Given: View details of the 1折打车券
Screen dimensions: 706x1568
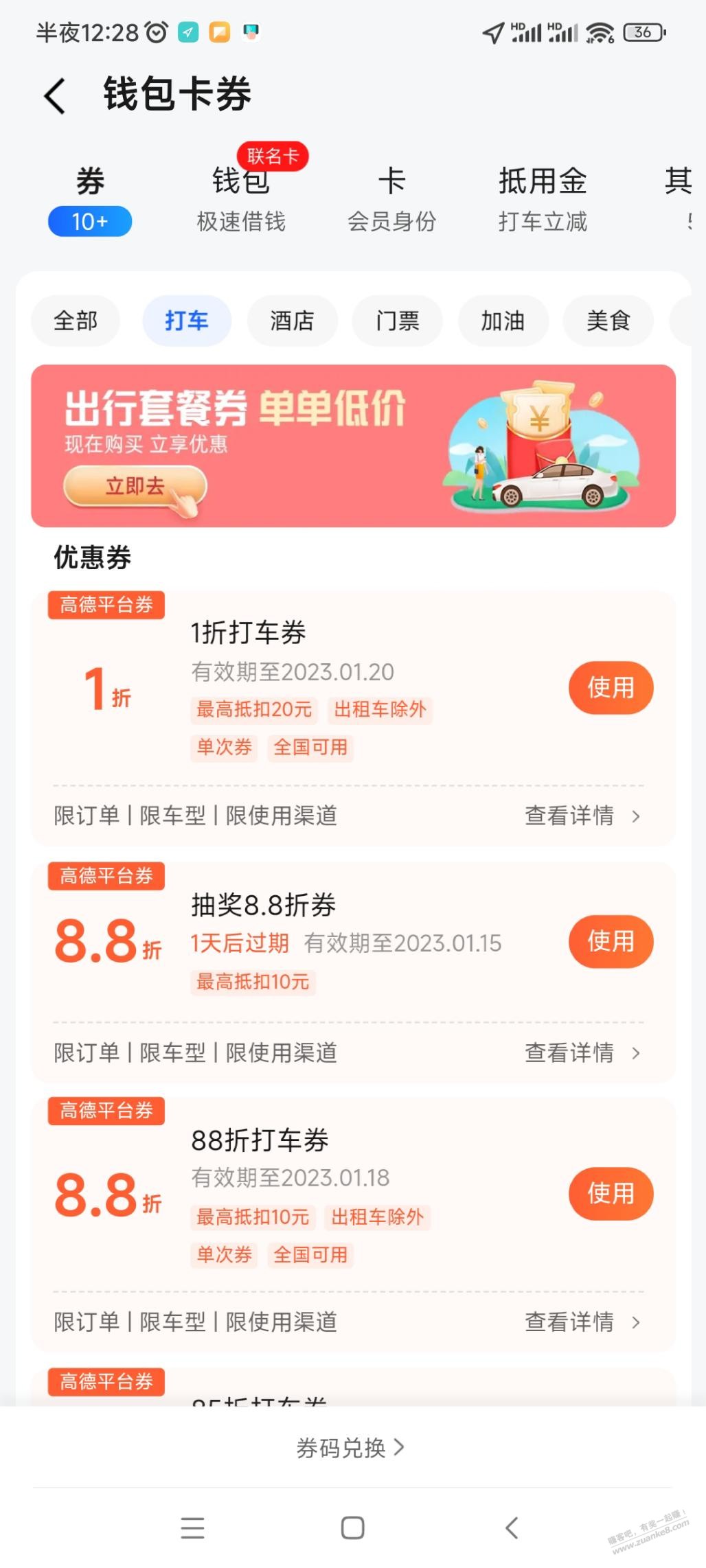Looking at the screenshot, I should (582, 816).
